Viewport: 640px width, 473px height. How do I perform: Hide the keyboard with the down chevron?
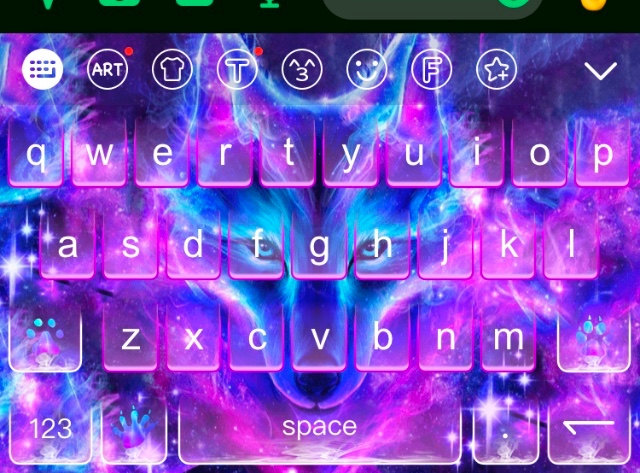[x=600, y=70]
